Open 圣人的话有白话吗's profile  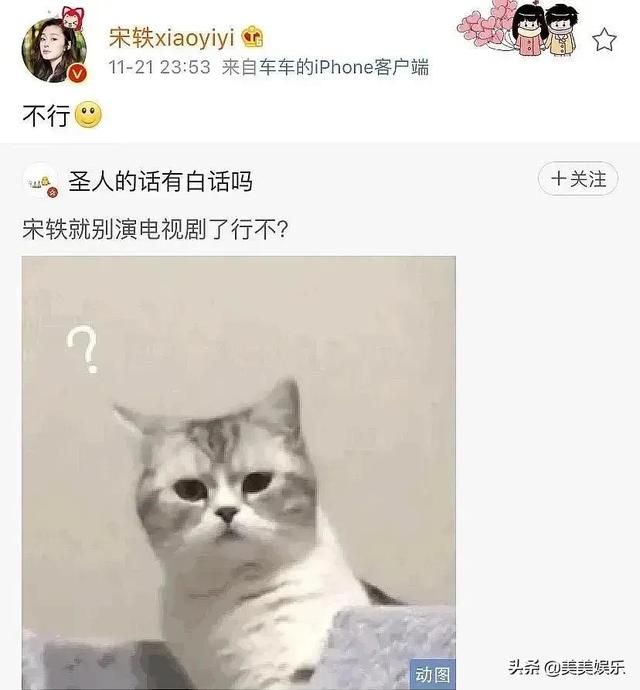pyautogui.click(x=160, y=181)
